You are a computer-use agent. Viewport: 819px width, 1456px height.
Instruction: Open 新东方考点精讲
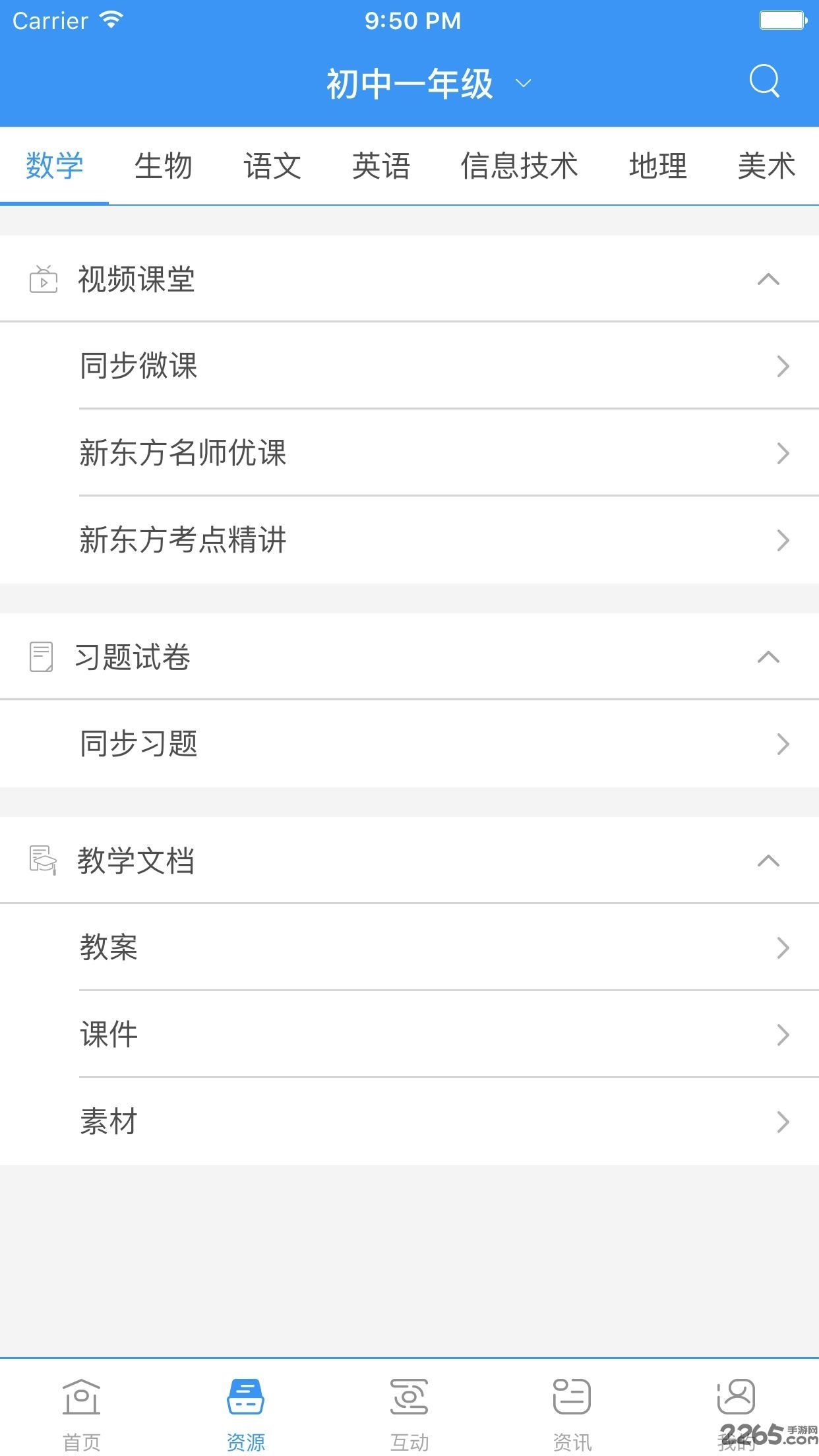(x=409, y=540)
